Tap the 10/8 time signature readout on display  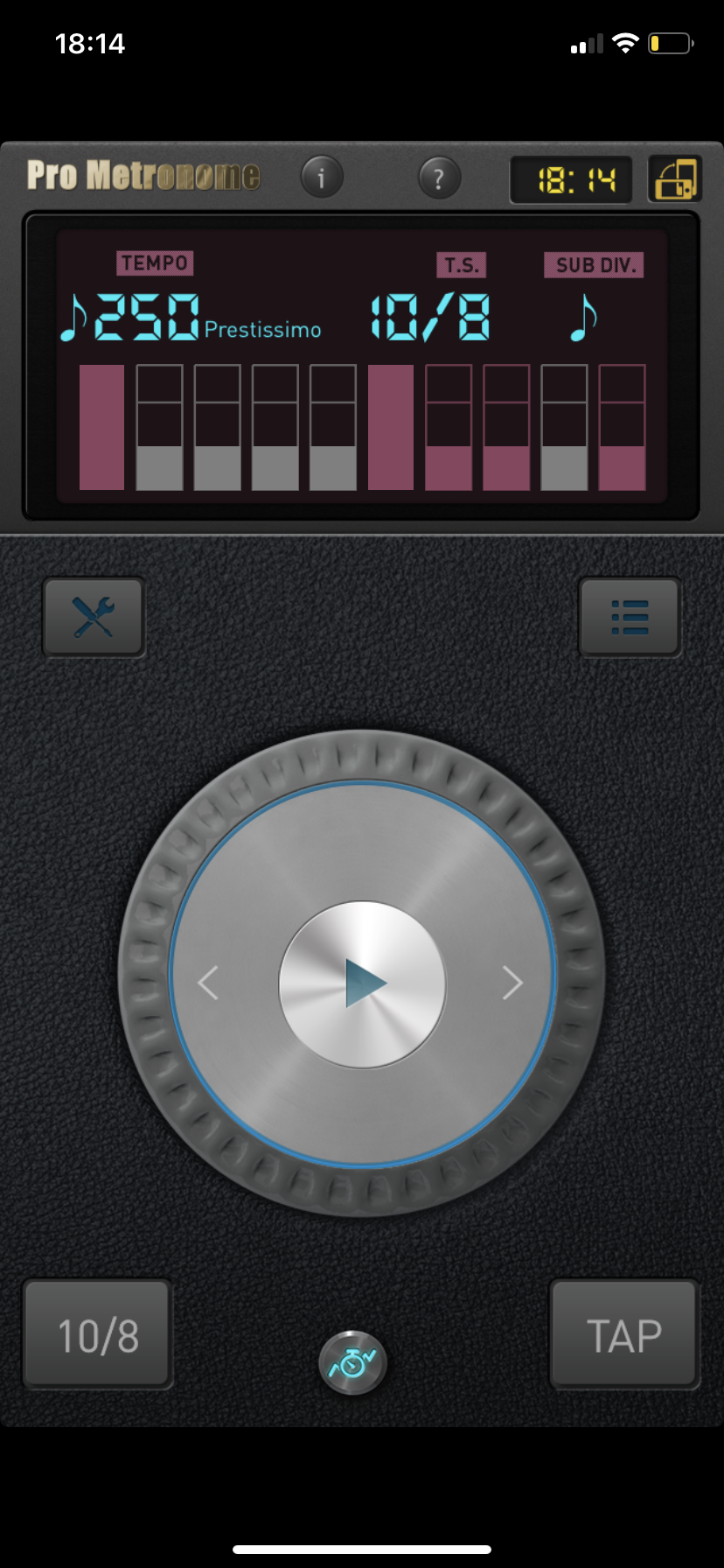pos(430,317)
